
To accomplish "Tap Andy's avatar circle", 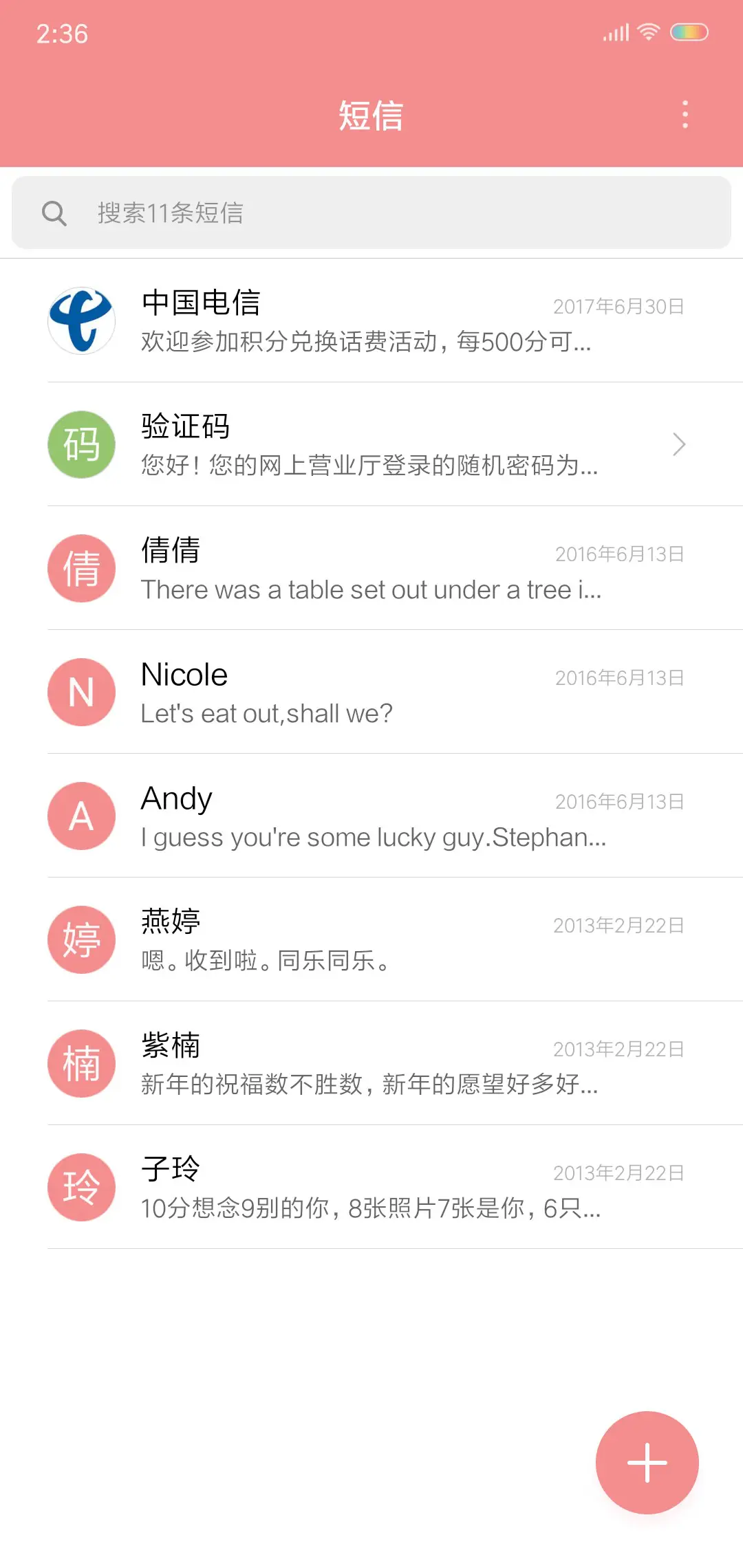I will coord(80,816).
